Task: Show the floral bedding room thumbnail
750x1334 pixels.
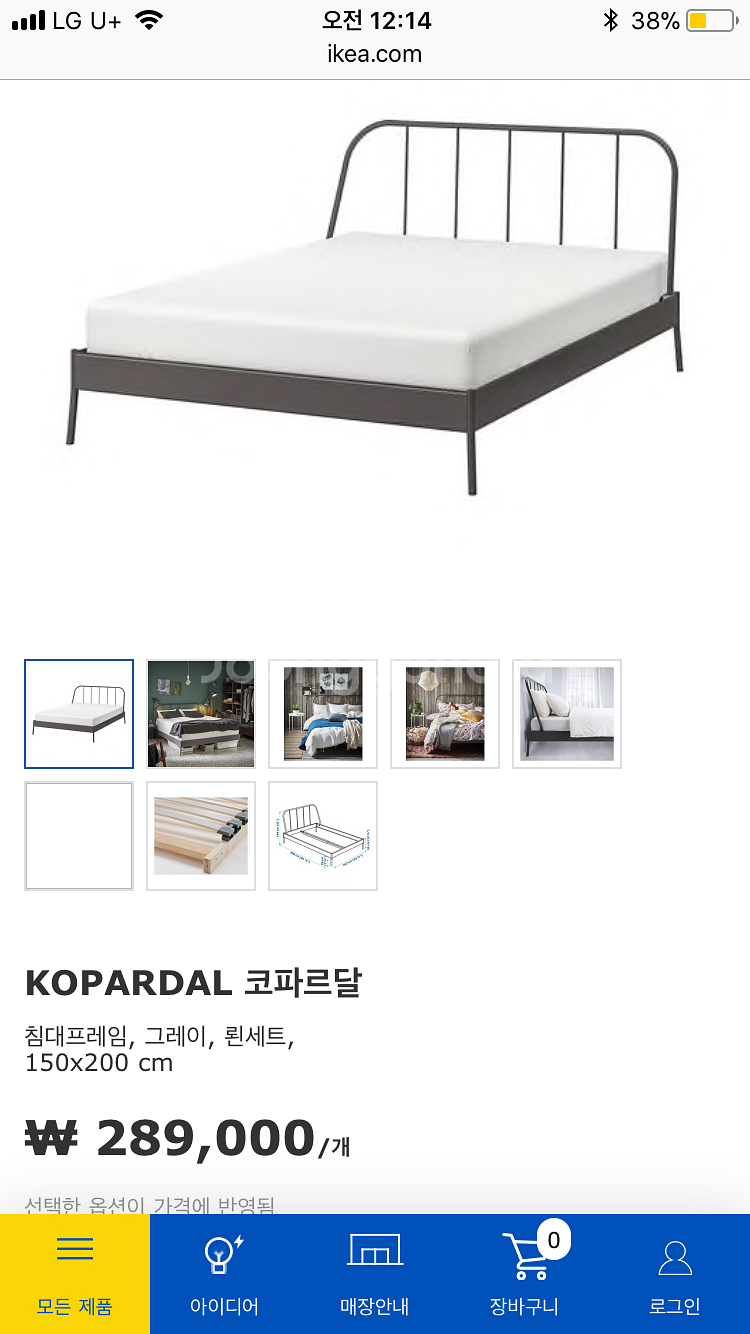Action: 445,714
